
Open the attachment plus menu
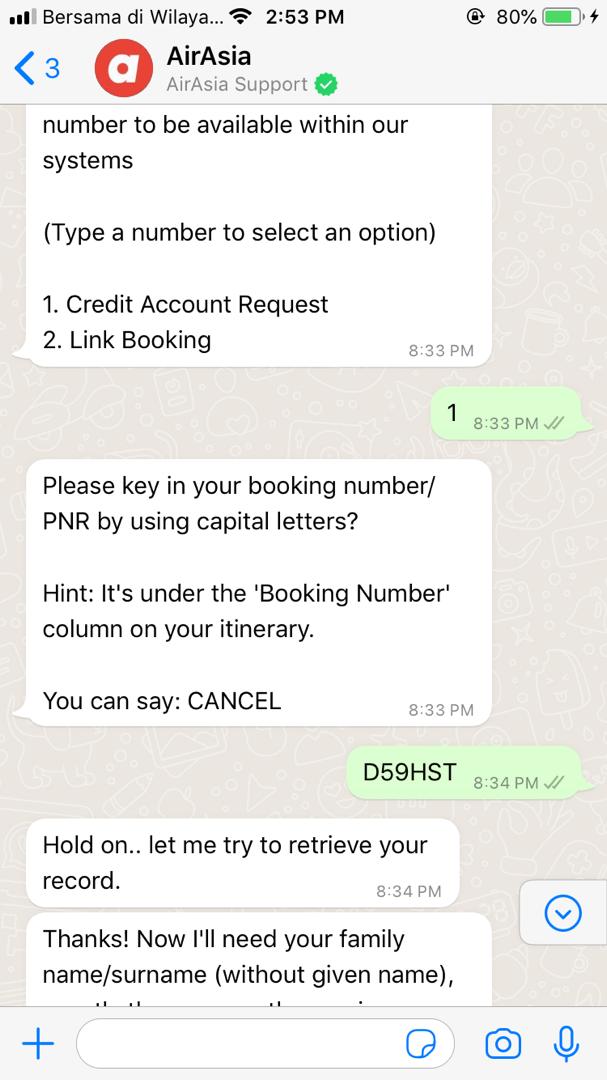tap(38, 1044)
